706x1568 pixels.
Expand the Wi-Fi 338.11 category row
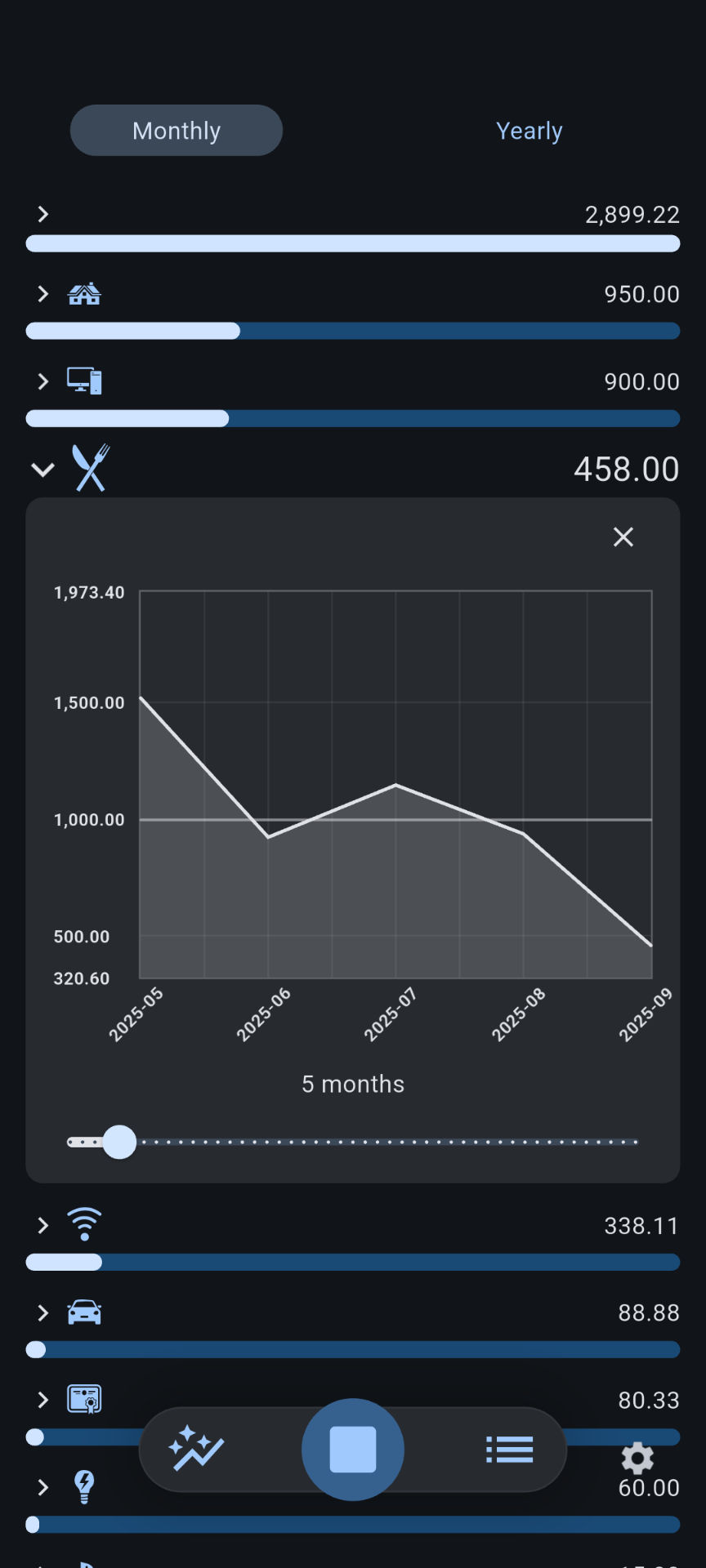[42, 1224]
